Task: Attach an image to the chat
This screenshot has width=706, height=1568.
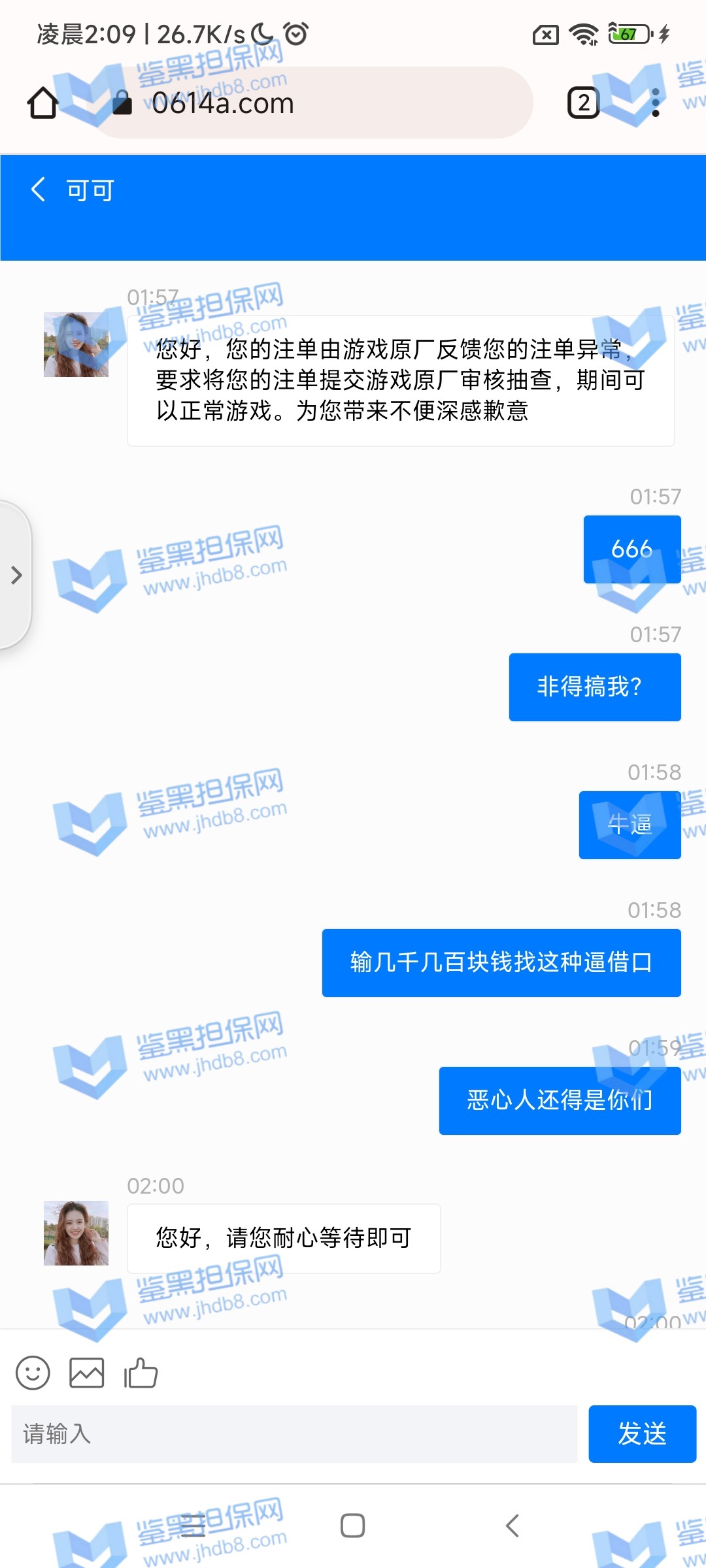Action: point(87,1373)
